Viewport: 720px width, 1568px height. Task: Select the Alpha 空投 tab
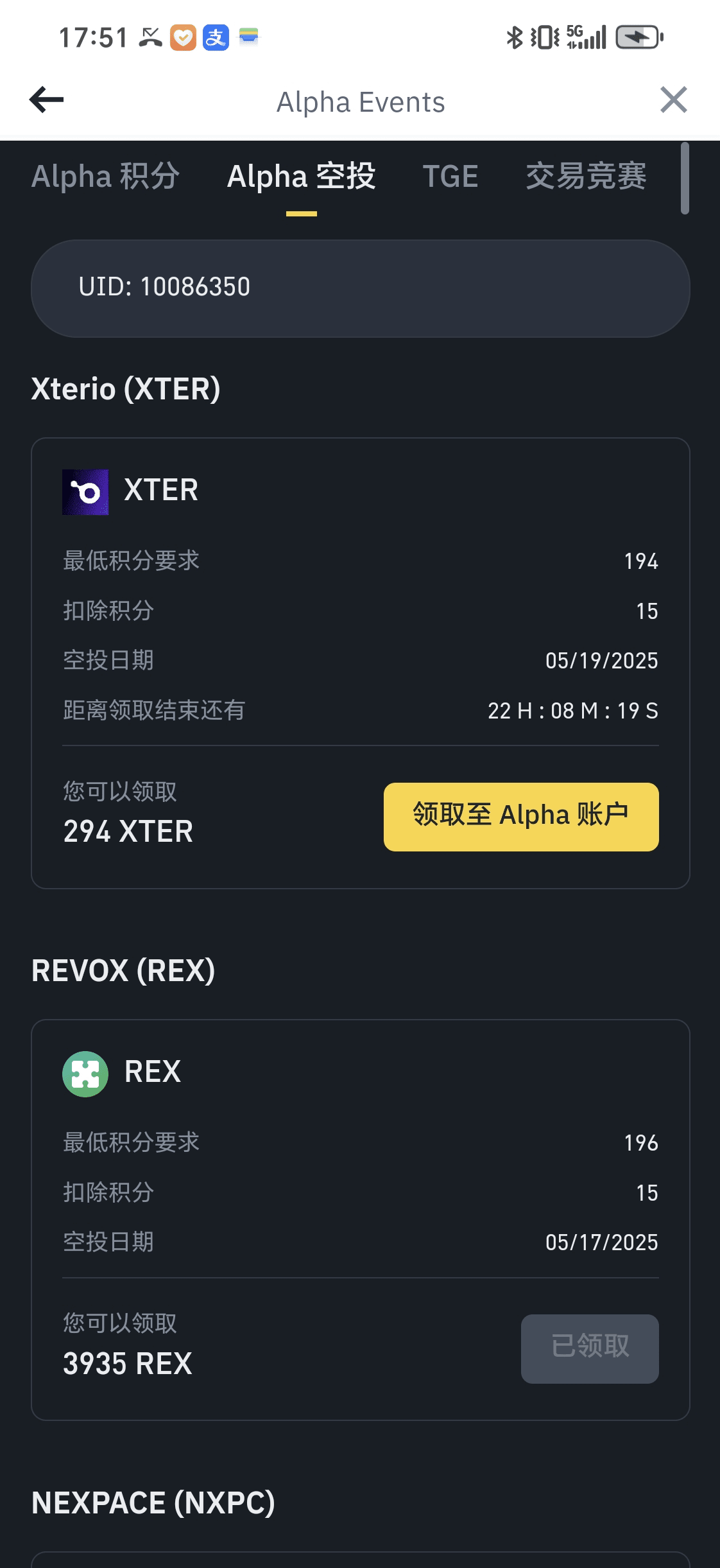tap(302, 177)
